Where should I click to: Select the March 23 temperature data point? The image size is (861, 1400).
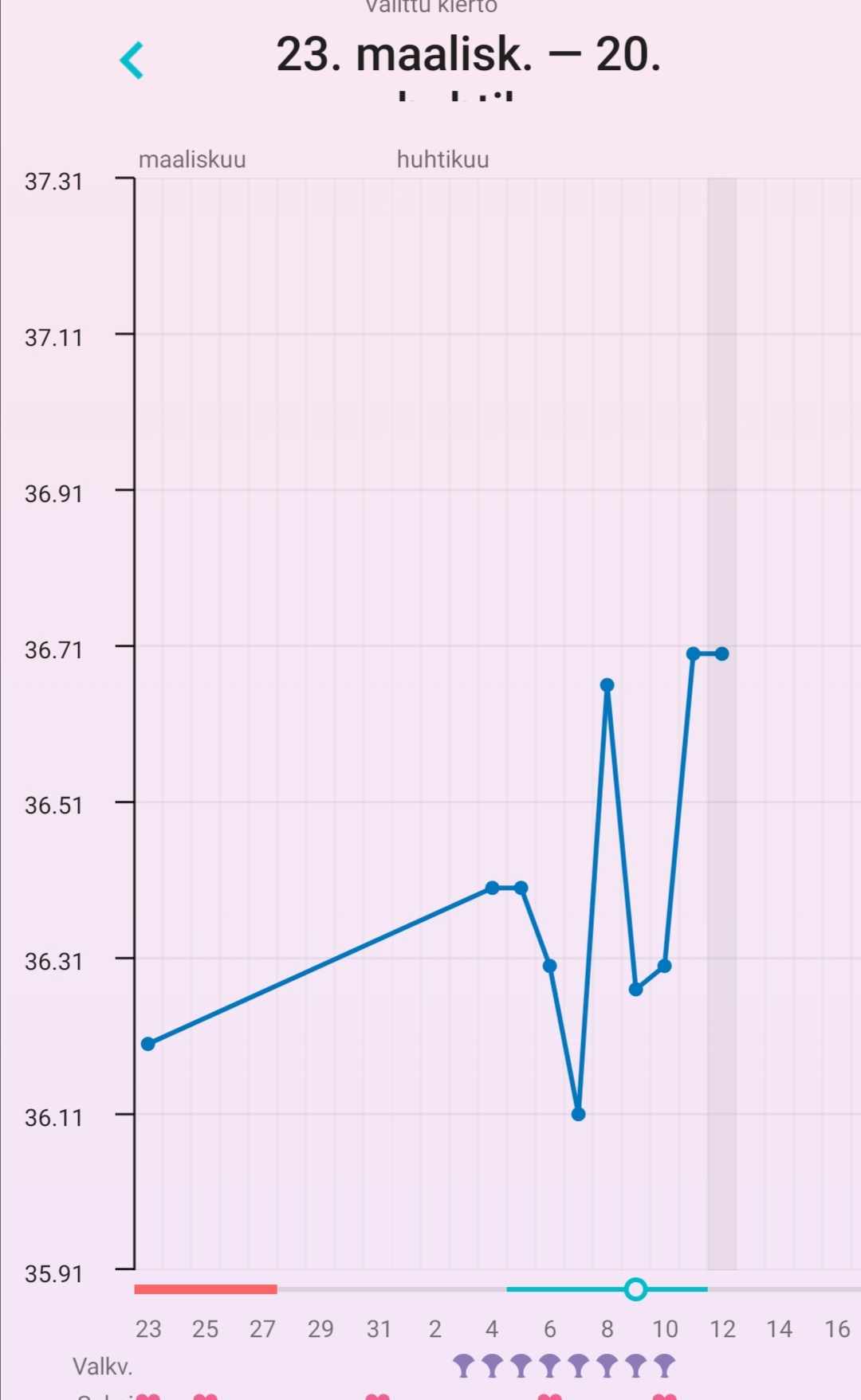(148, 1044)
